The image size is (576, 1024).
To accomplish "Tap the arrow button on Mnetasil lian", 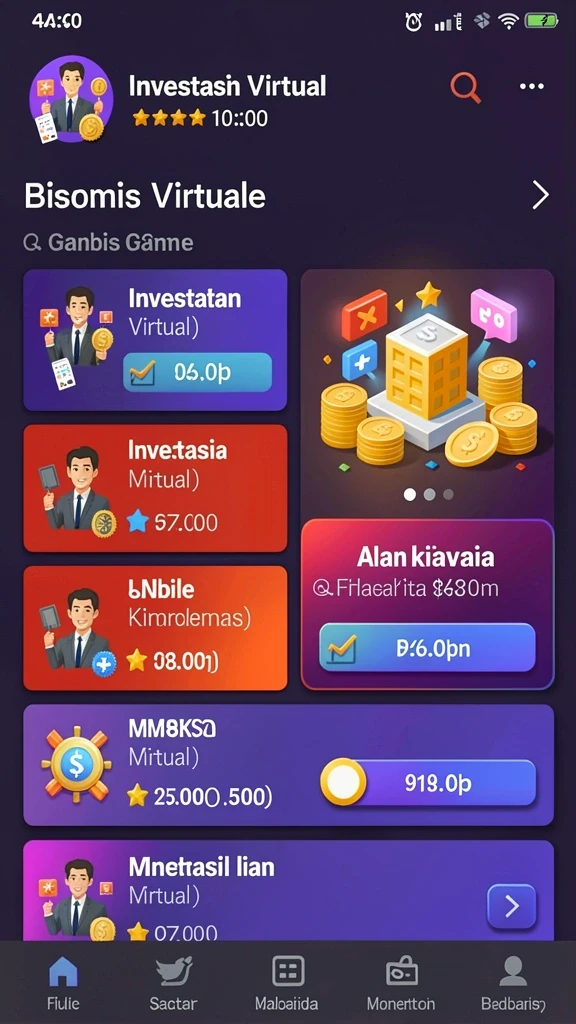I will 512,906.
